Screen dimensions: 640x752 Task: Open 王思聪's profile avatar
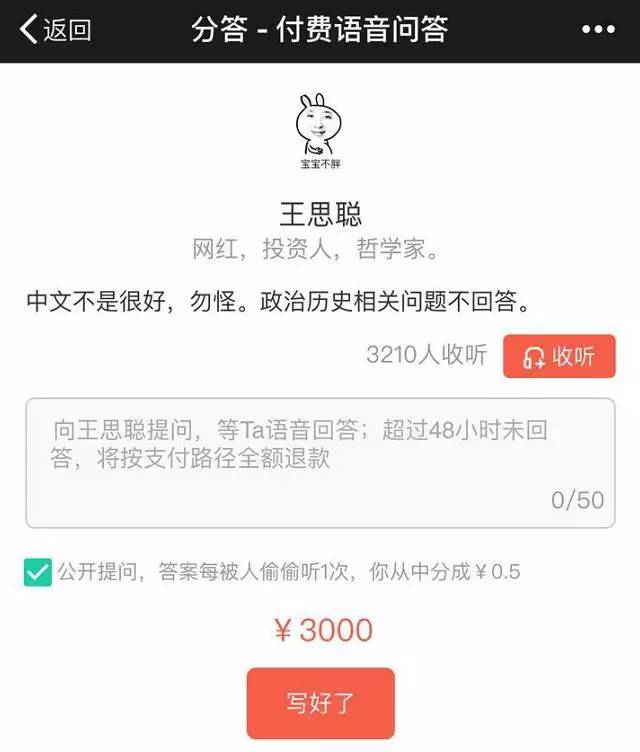(320, 131)
